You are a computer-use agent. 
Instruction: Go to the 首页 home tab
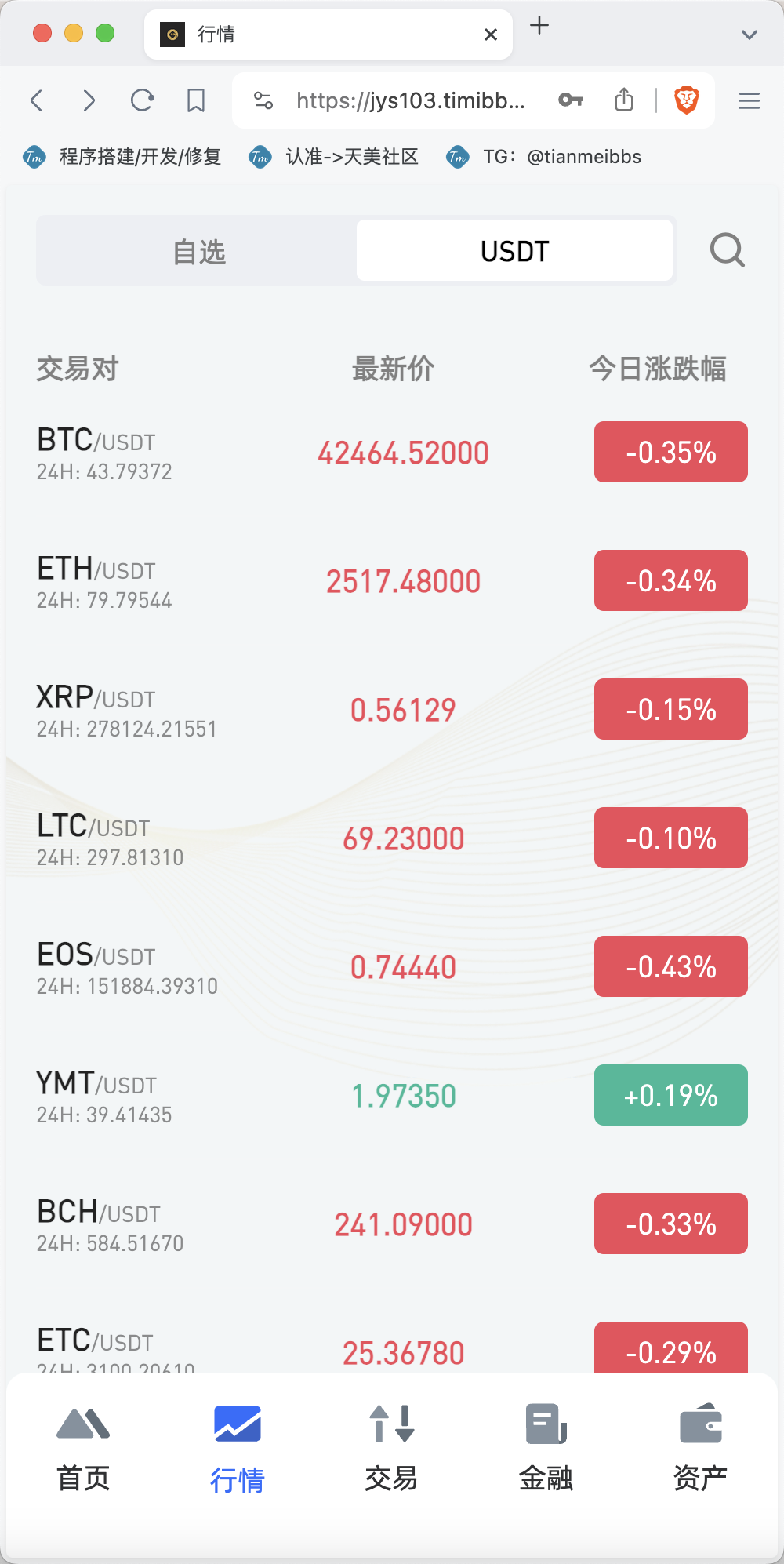point(83,1447)
